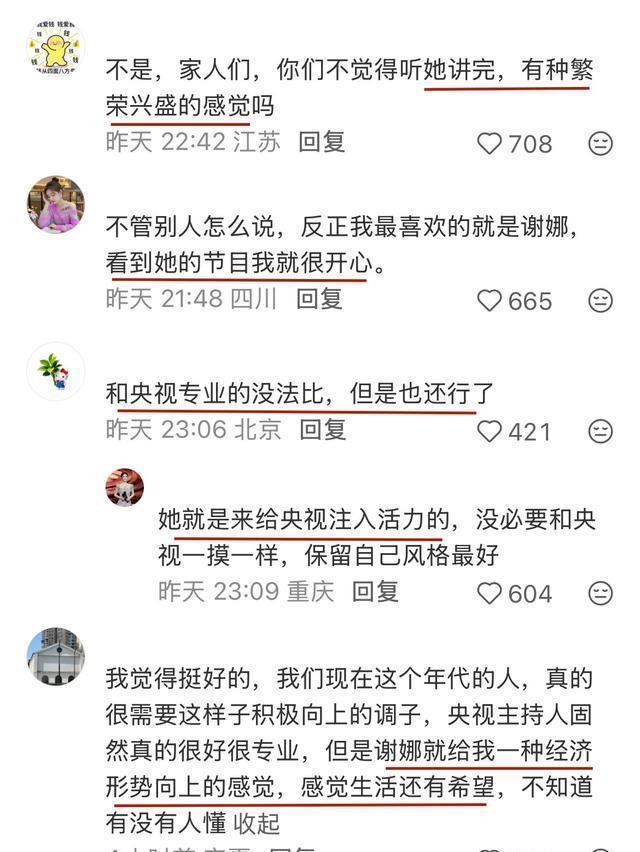Screen dimensions: 640x852
Task: Dislike the comment from 江苏
Action: tap(600, 143)
